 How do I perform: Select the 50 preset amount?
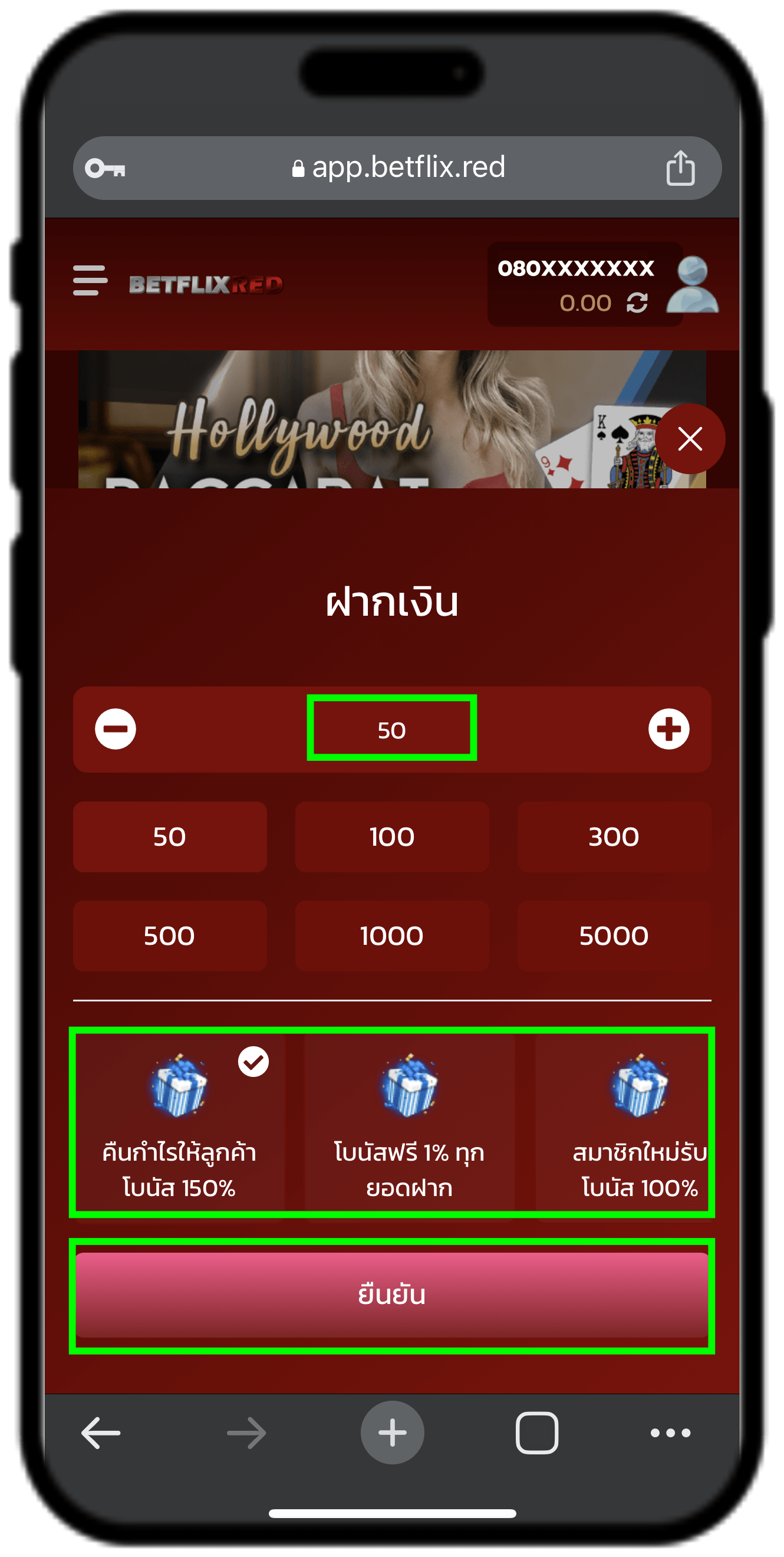coord(170,837)
